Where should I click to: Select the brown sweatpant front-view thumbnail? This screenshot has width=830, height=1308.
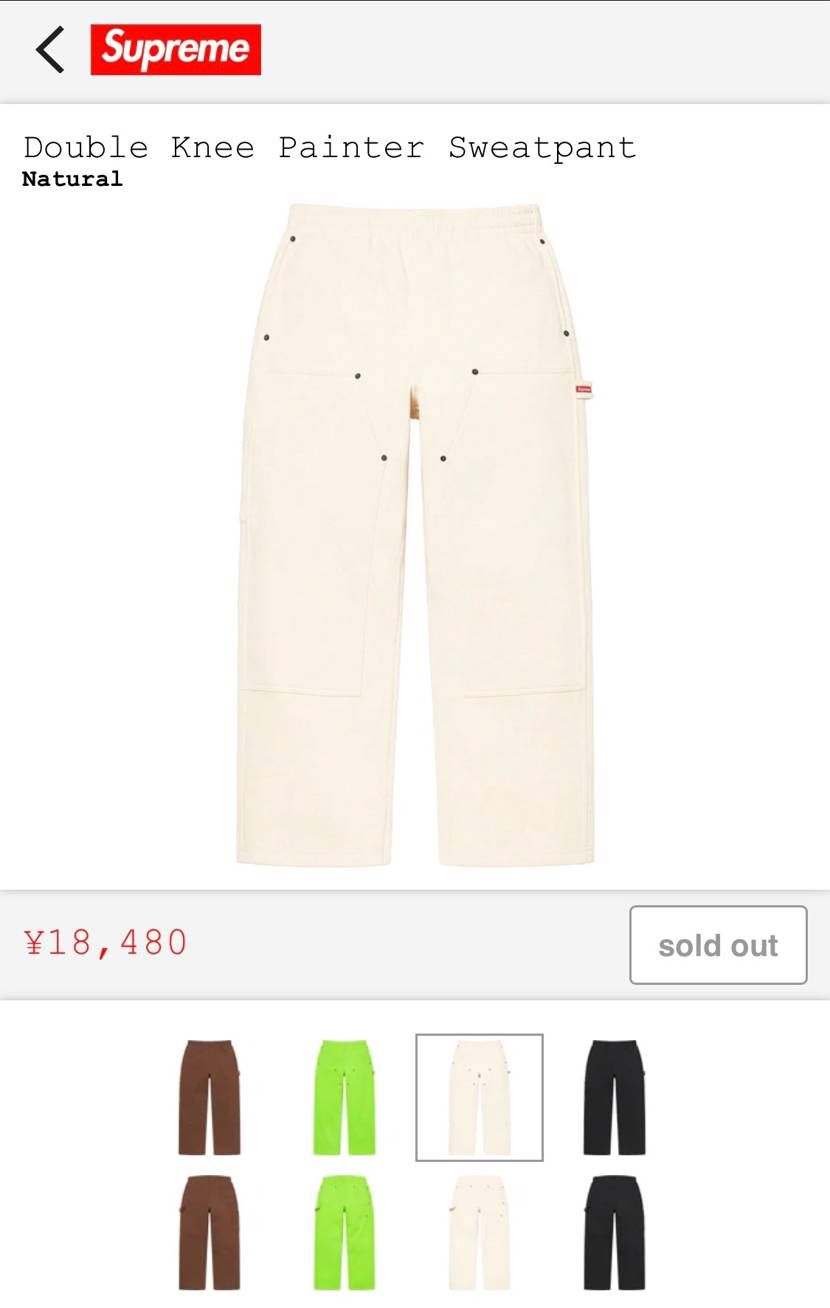[x=209, y=1094]
